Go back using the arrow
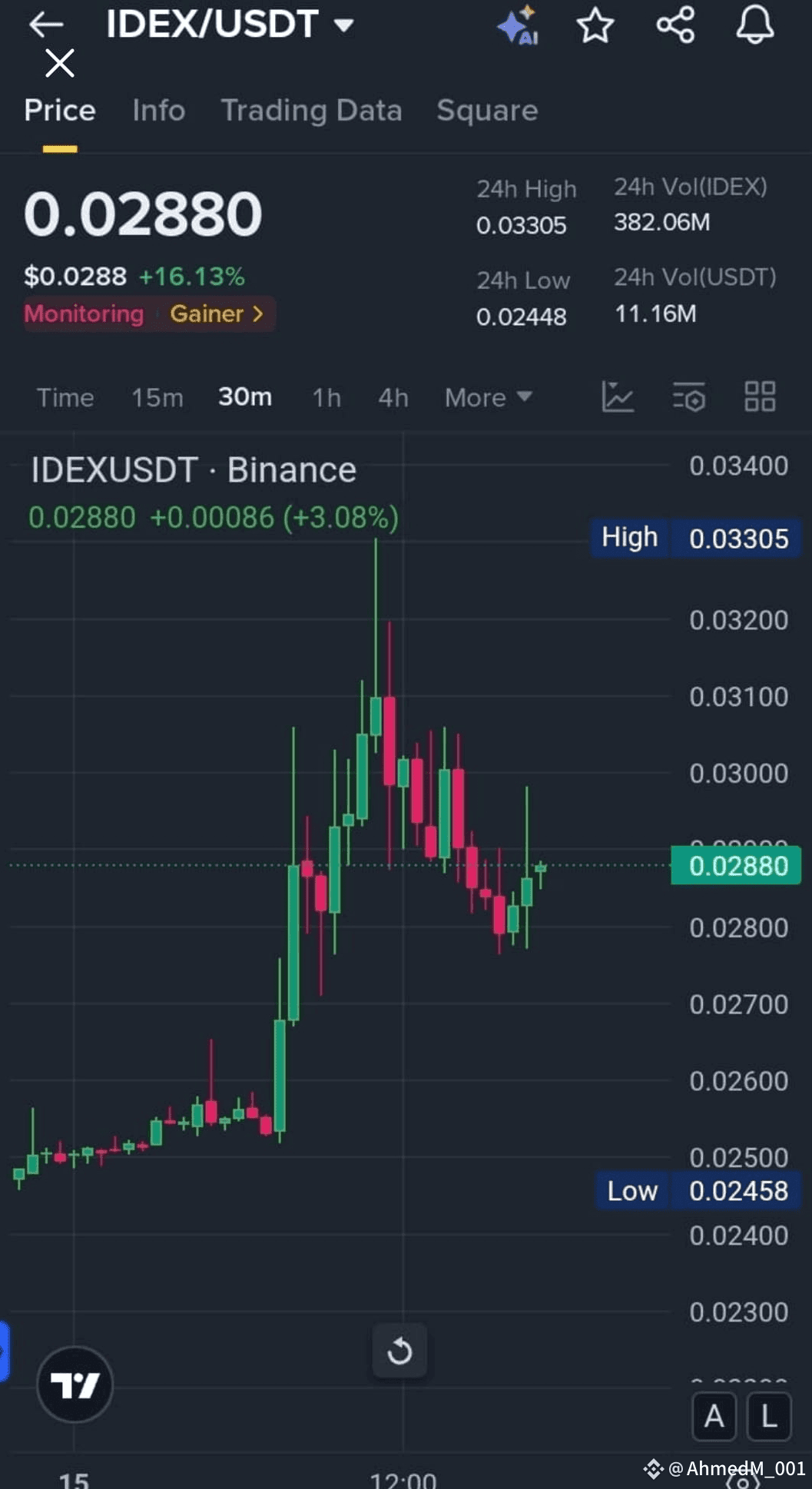The image size is (812, 1489). click(46, 25)
